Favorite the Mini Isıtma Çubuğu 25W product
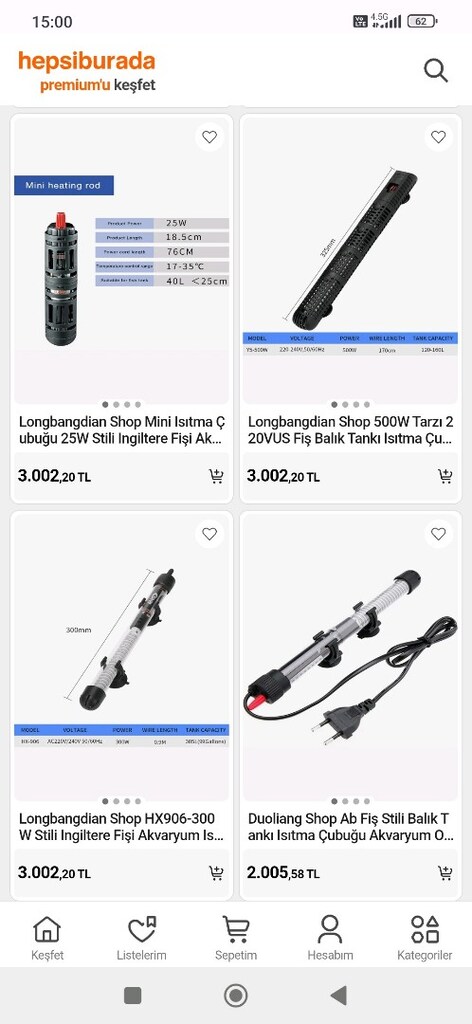The width and height of the screenshot is (472, 1024). [209, 137]
